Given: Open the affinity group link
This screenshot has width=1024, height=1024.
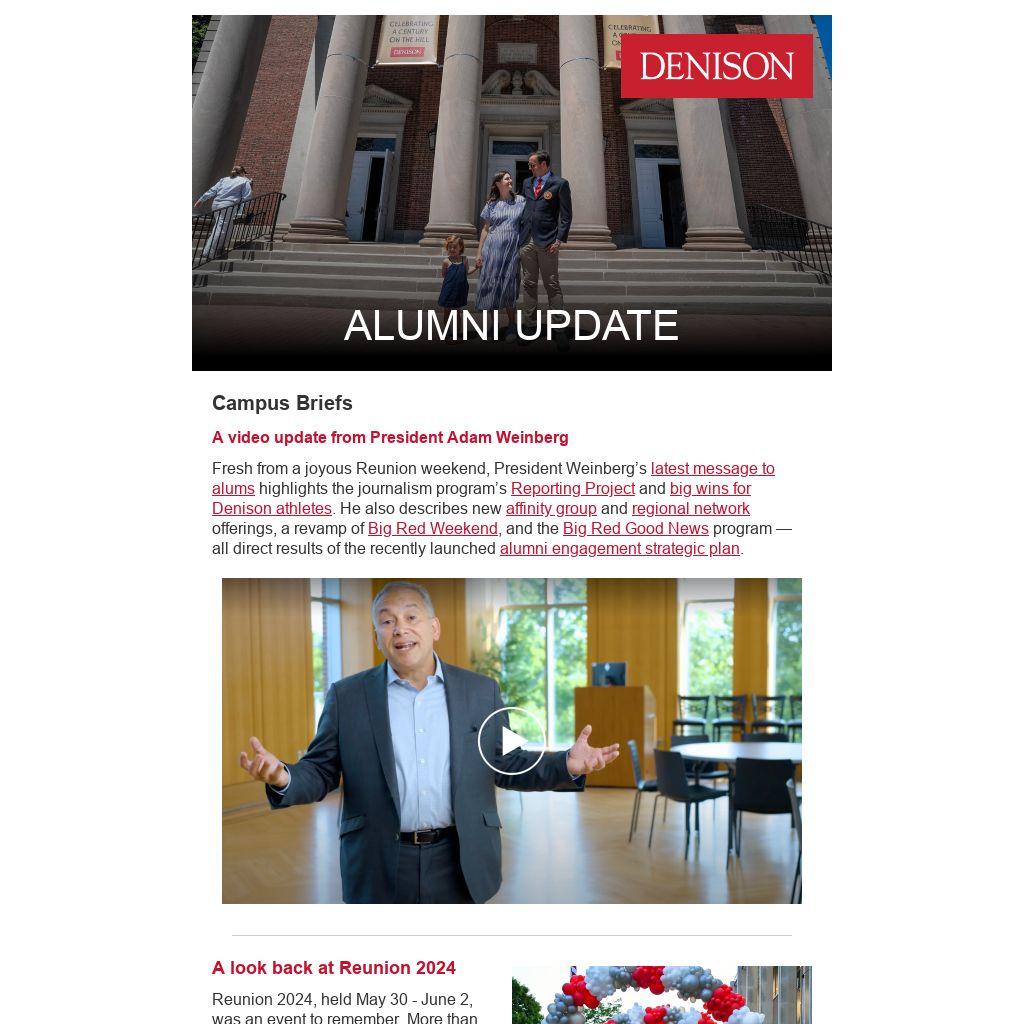Looking at the screenshot, I should (x=551, y=508).
